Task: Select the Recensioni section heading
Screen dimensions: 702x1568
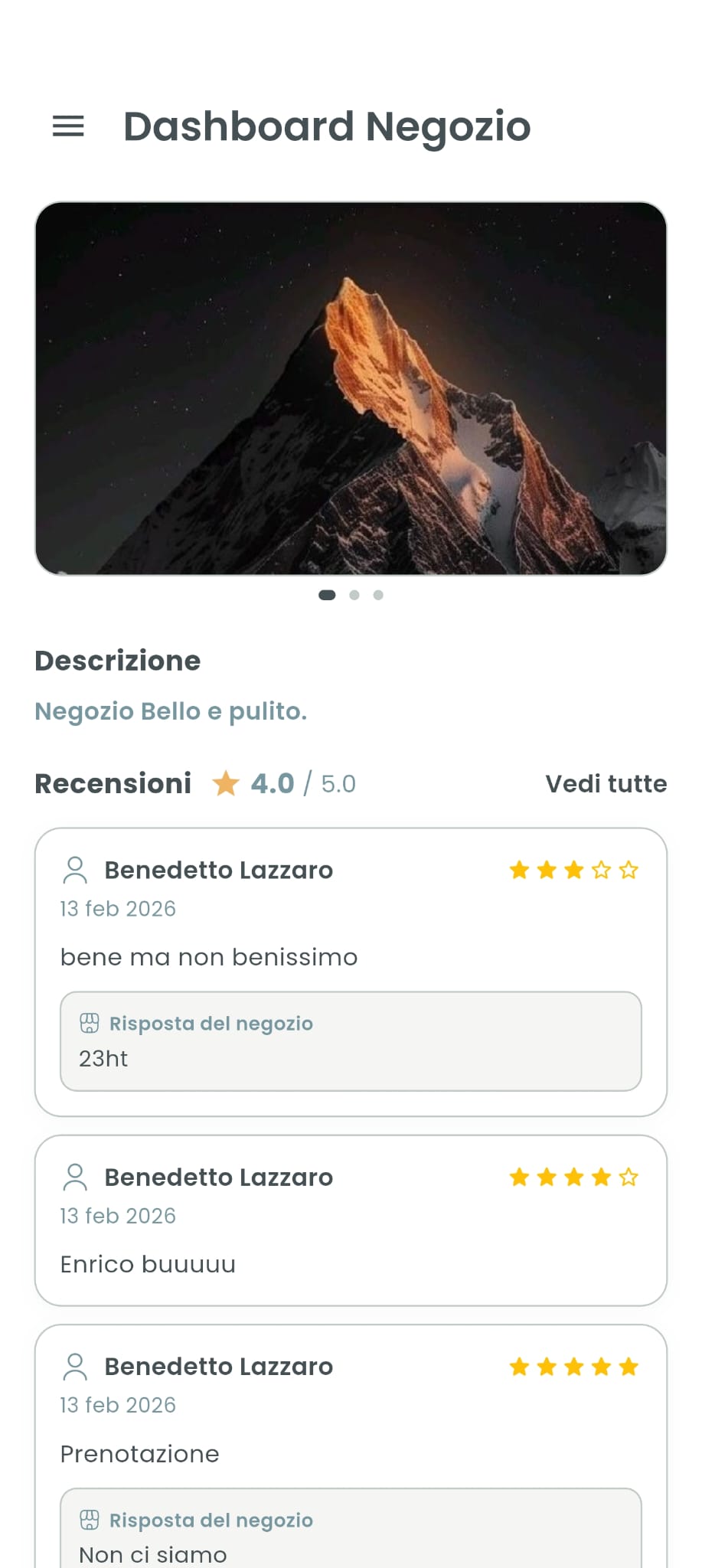Action: tap(112, 782)
